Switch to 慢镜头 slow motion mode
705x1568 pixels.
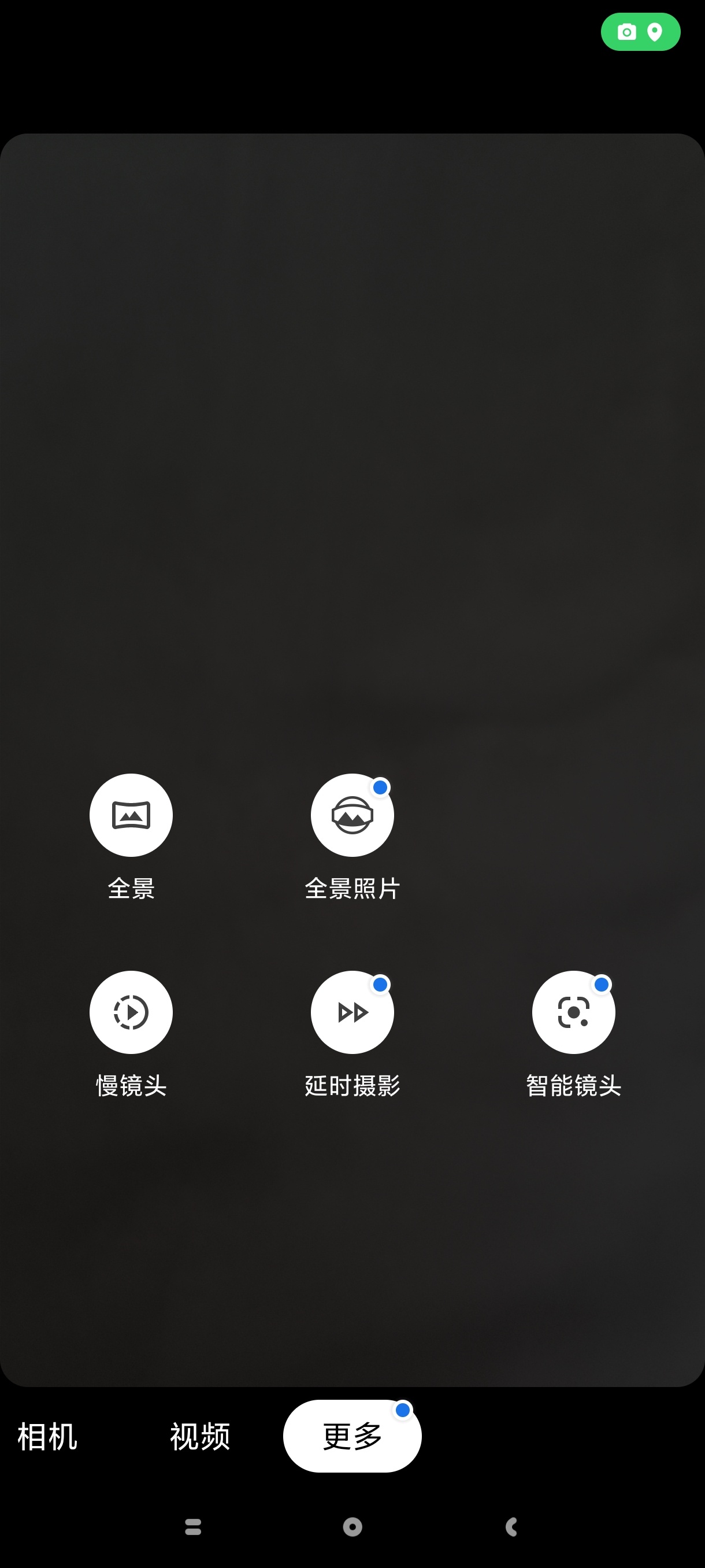[x=131, y=1012]
